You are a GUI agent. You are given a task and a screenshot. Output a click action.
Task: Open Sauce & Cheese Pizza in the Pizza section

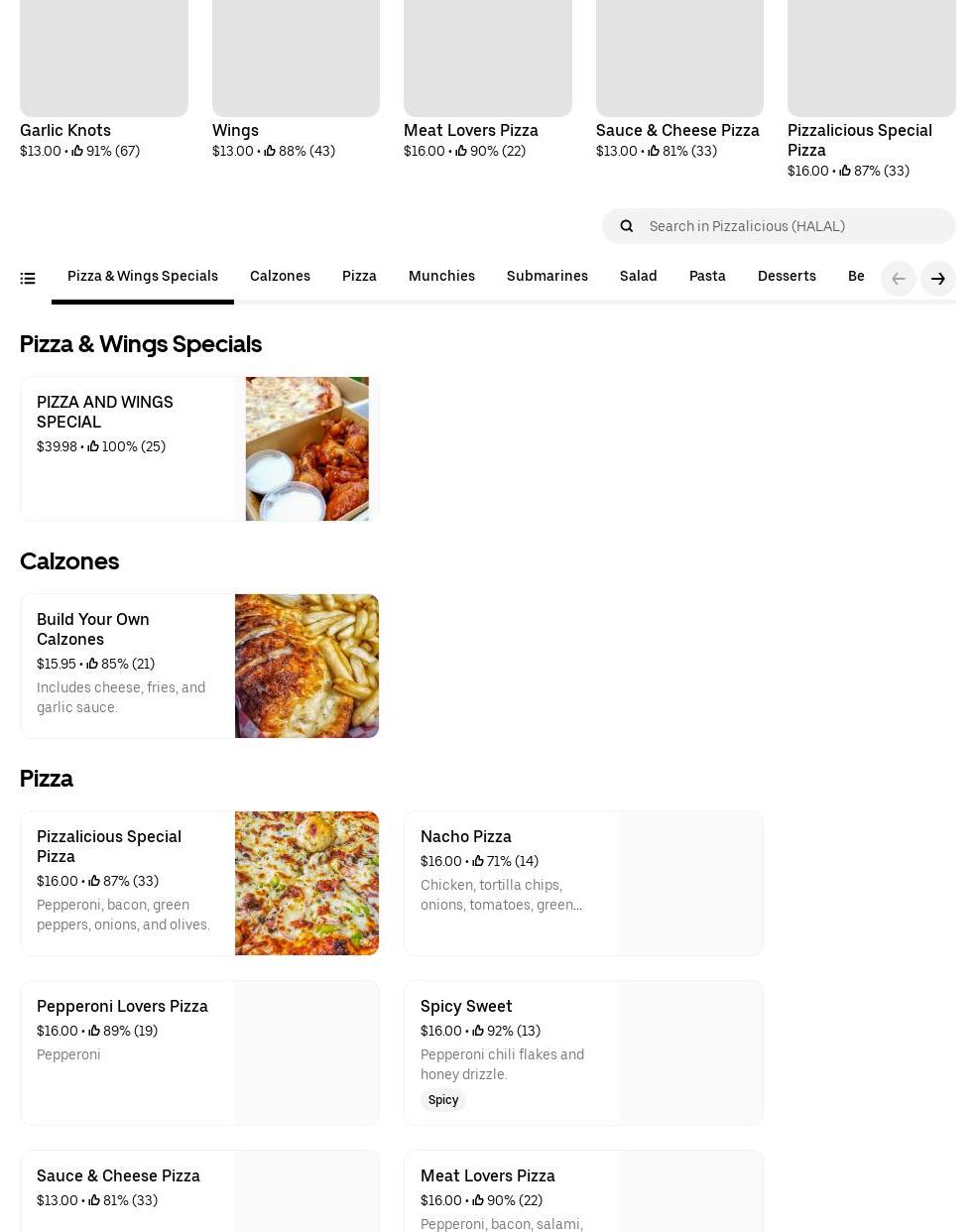pyautogui.click(x=199, y=1190)
